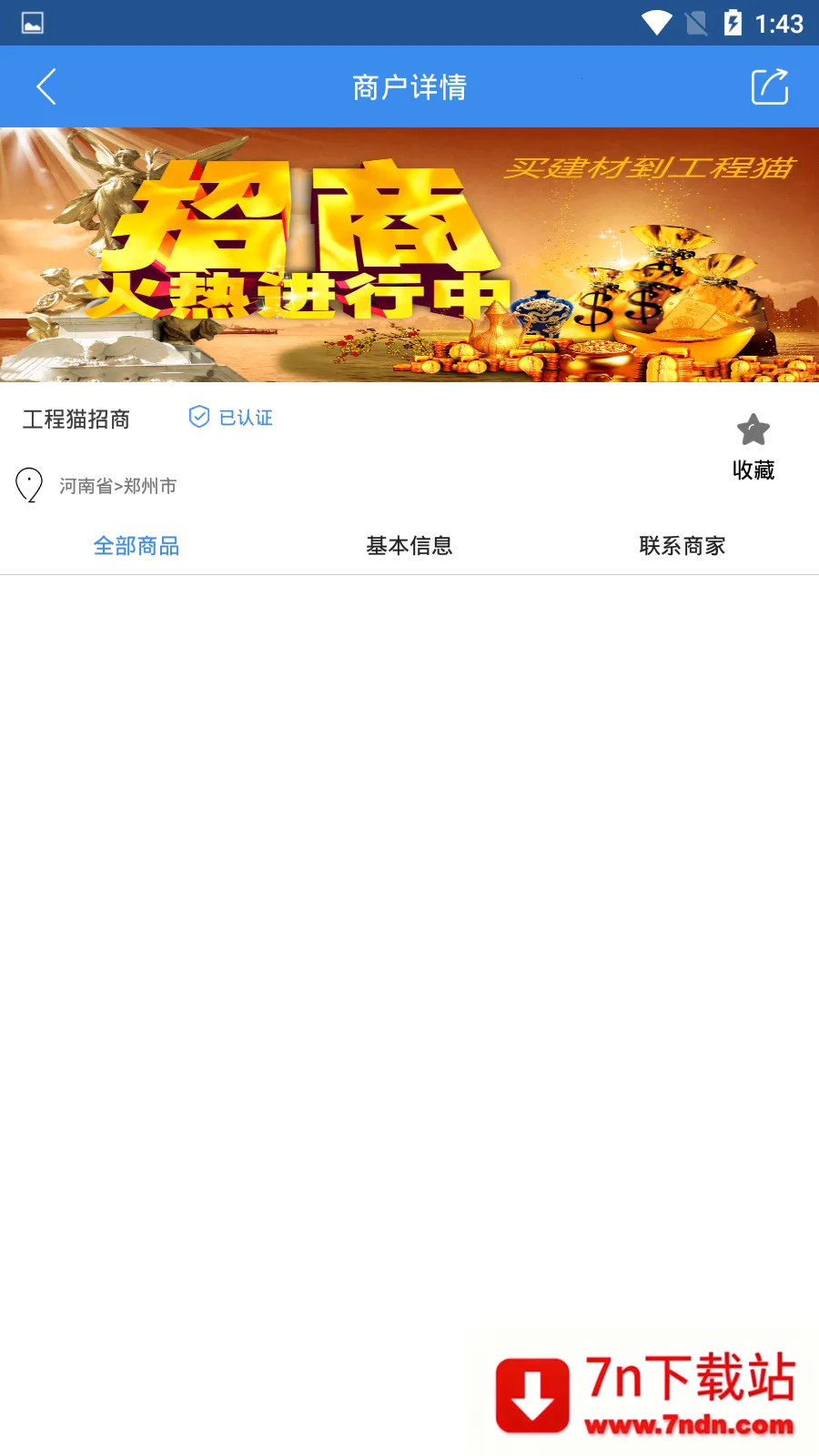Open the 基本信息 tab
The width and height of the screenshot is (819, 1456).
click(409, 546)
